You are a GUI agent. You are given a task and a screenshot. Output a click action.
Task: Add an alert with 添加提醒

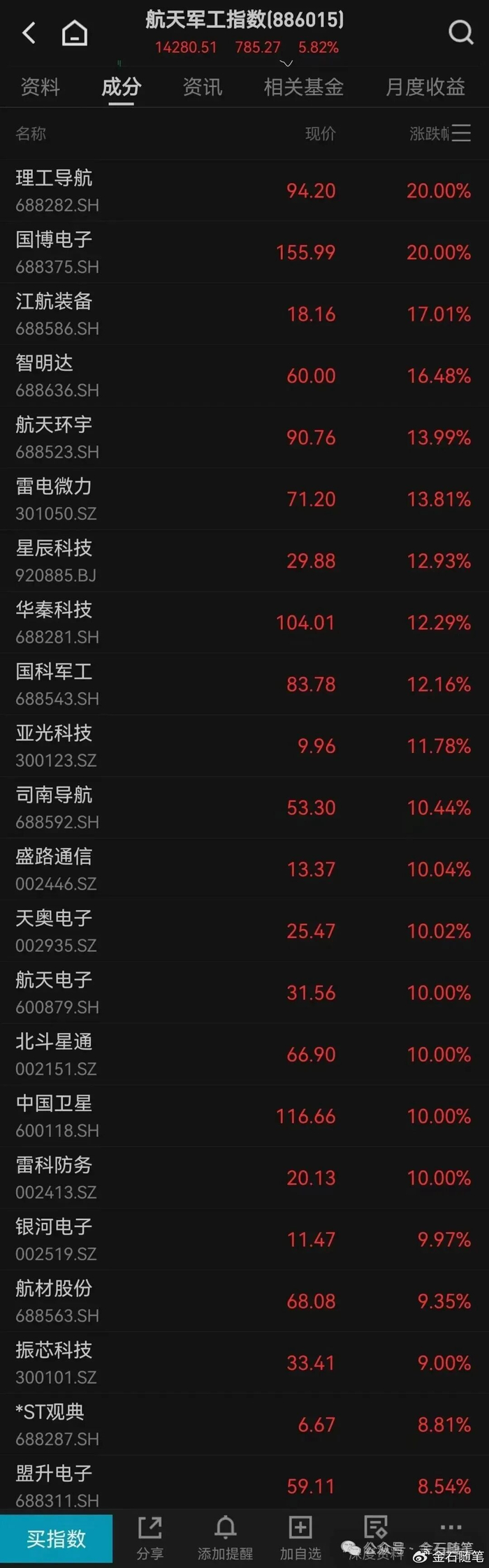pyautogui.click(x=225, y=1538)
